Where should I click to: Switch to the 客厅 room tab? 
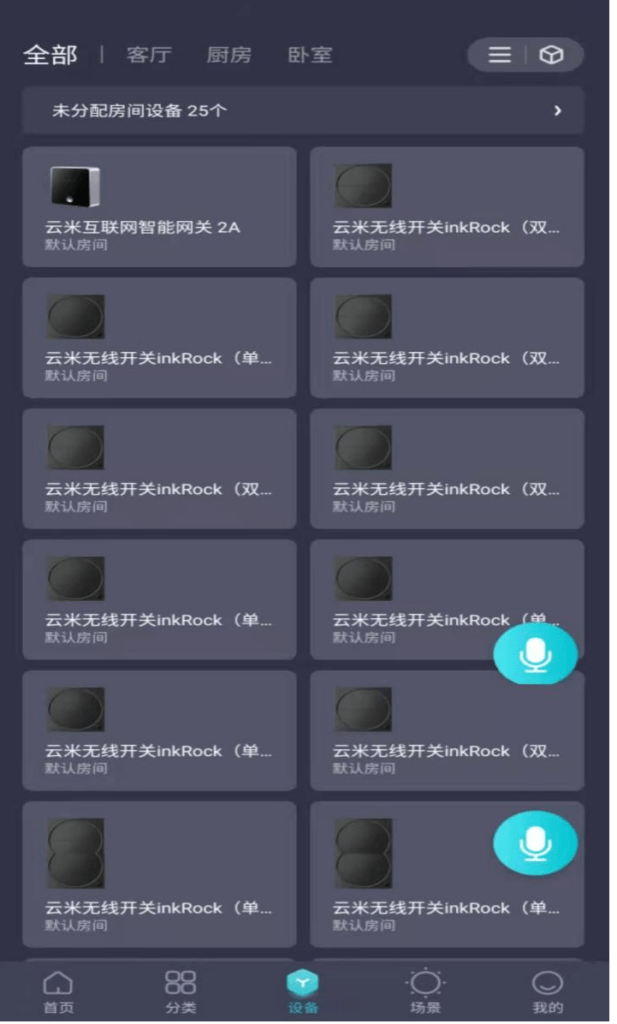(x=149, y=55)
